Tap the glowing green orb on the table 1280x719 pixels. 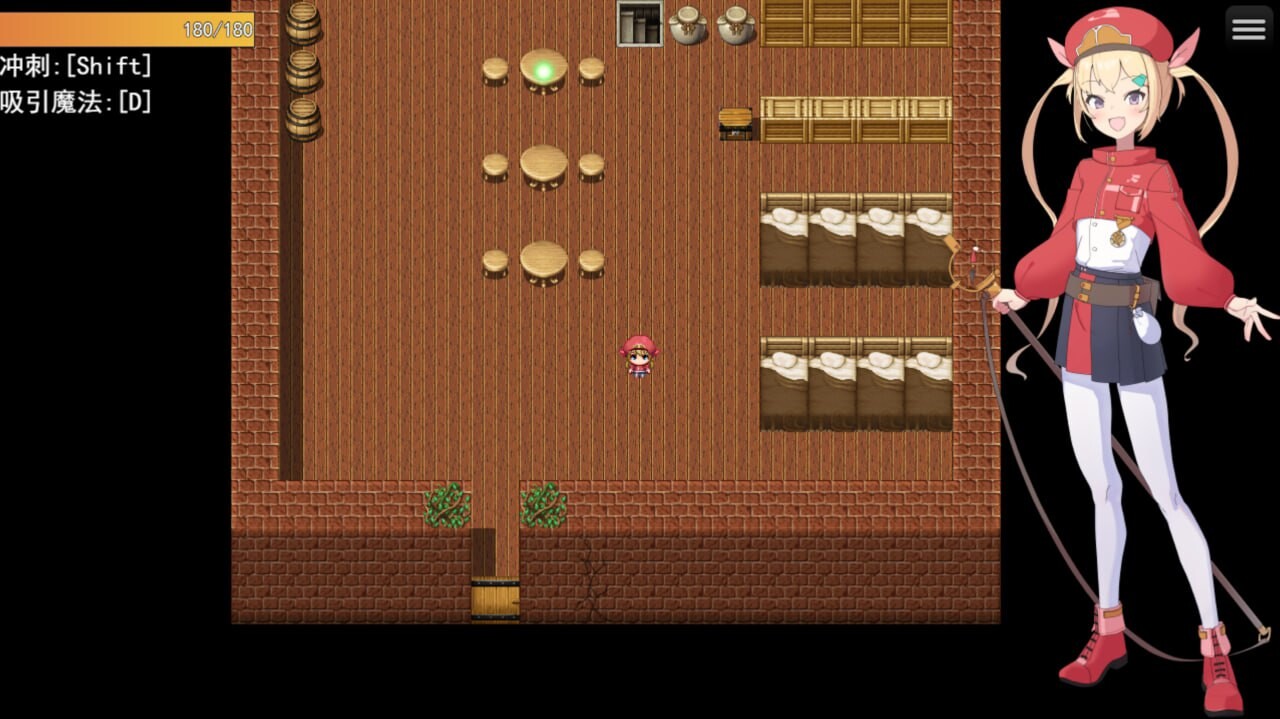(543, 71)
